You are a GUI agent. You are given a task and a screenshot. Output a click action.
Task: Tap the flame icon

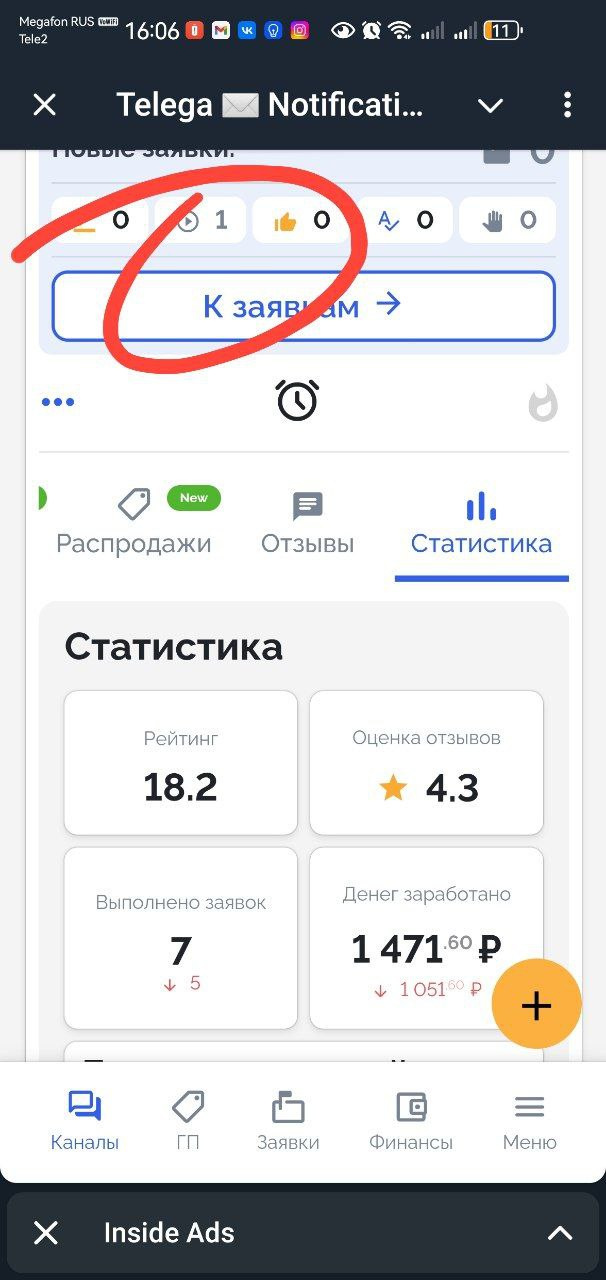coord(543,404)
